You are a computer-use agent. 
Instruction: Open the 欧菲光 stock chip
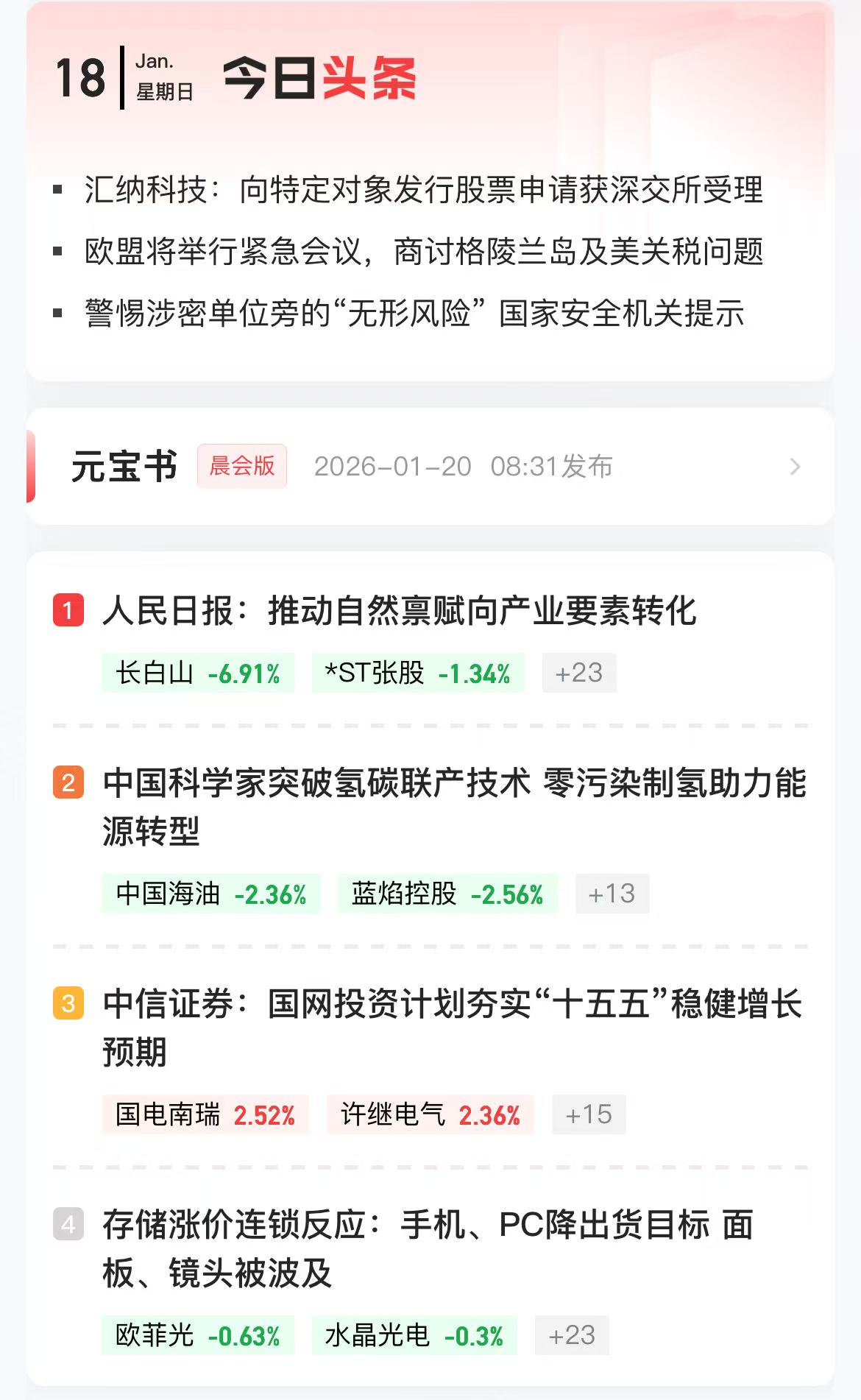[198, 1335]
